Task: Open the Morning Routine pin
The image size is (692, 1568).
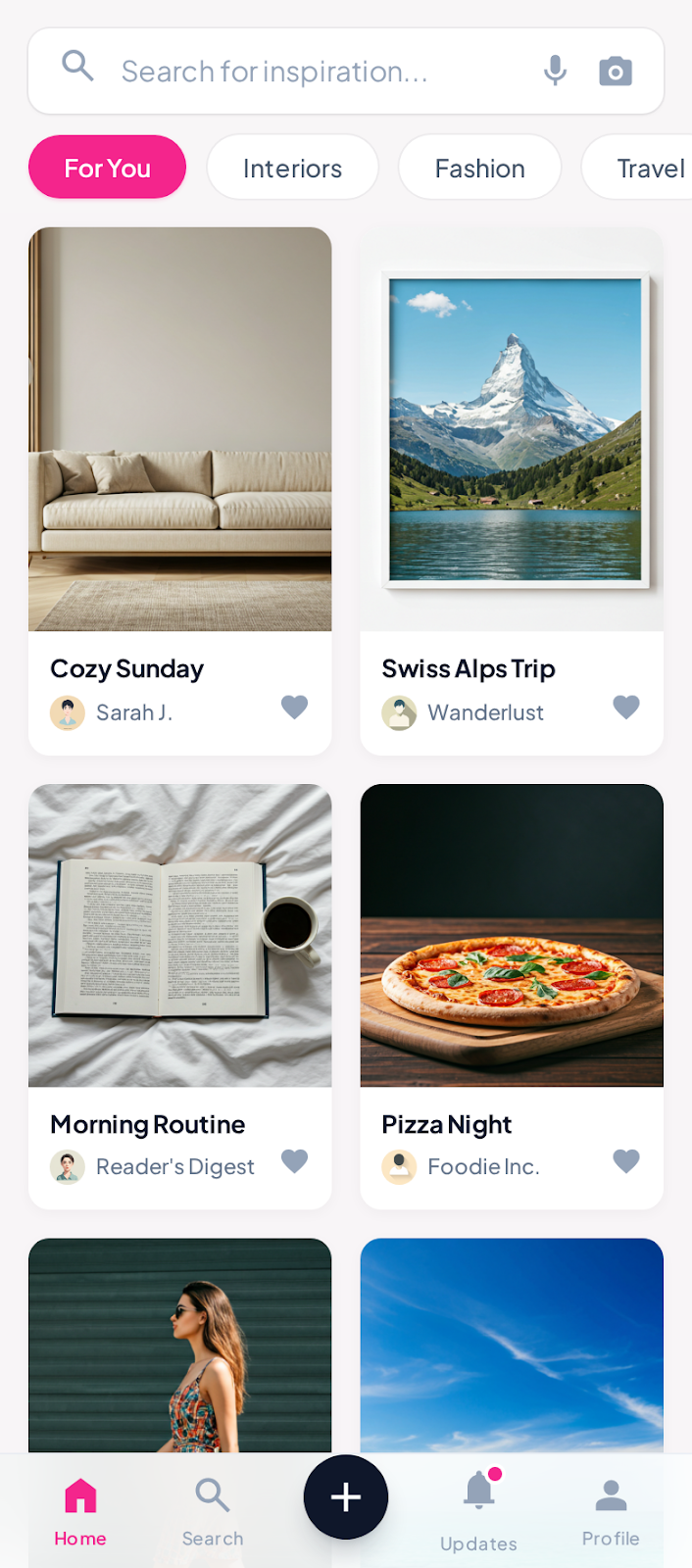Action: coord(180,936)
